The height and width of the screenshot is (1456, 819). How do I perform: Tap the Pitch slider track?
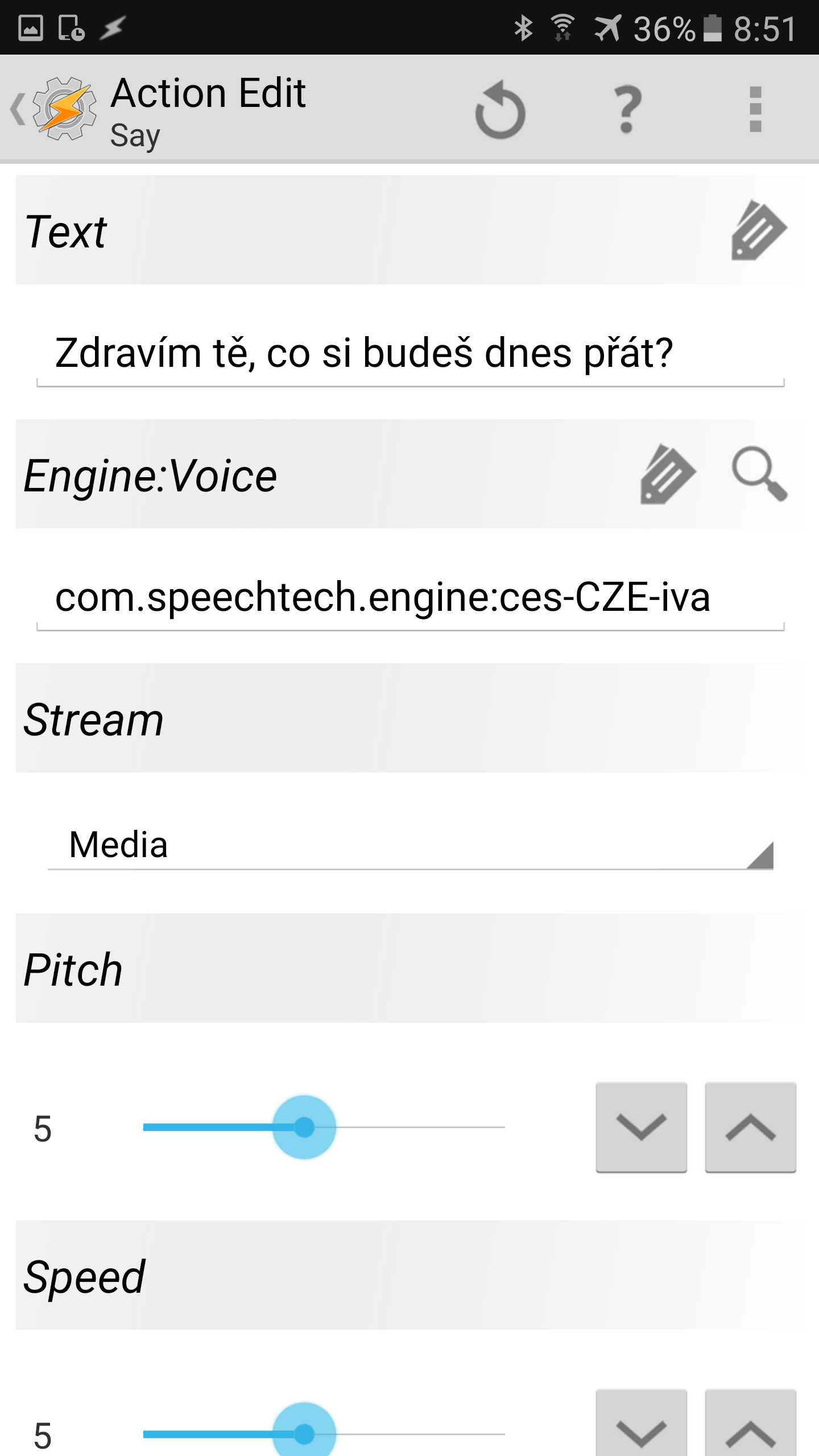(x=324, y=1127)
